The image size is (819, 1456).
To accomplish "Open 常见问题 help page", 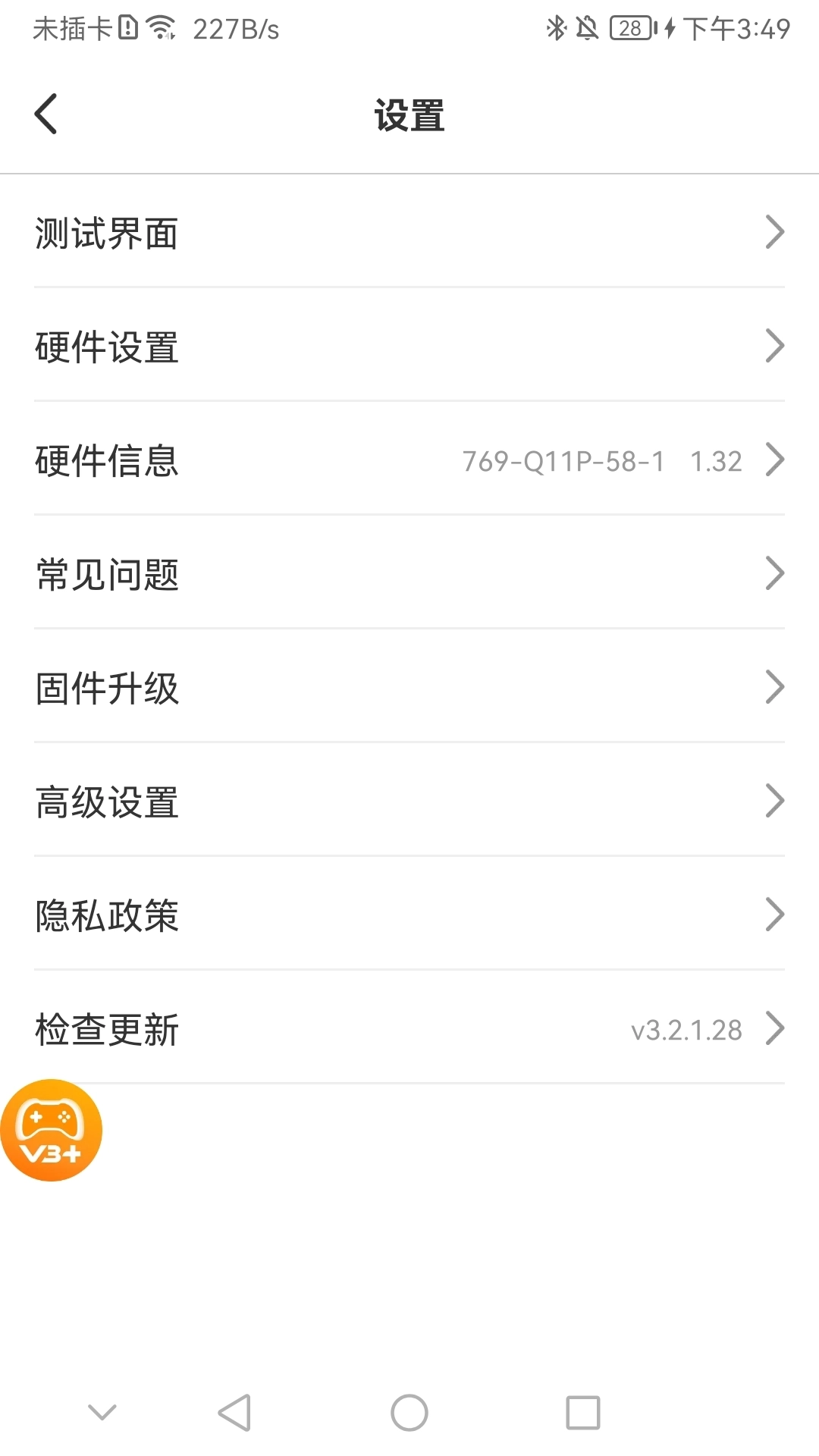I will point(409,573).
